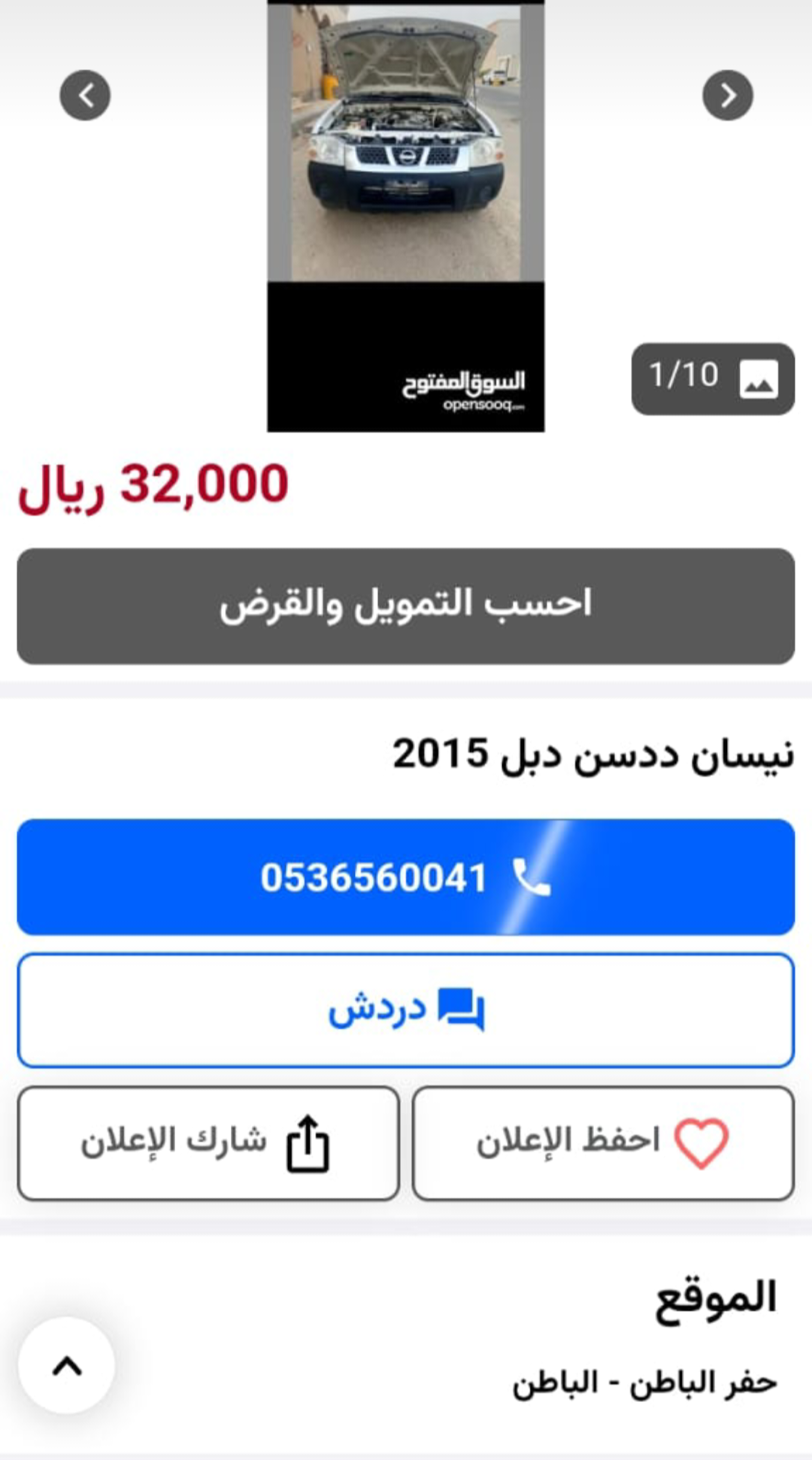Screen dimensions: 812x1460
Task: Open the Nissan car photo full screen
Action: click(406, 216)
